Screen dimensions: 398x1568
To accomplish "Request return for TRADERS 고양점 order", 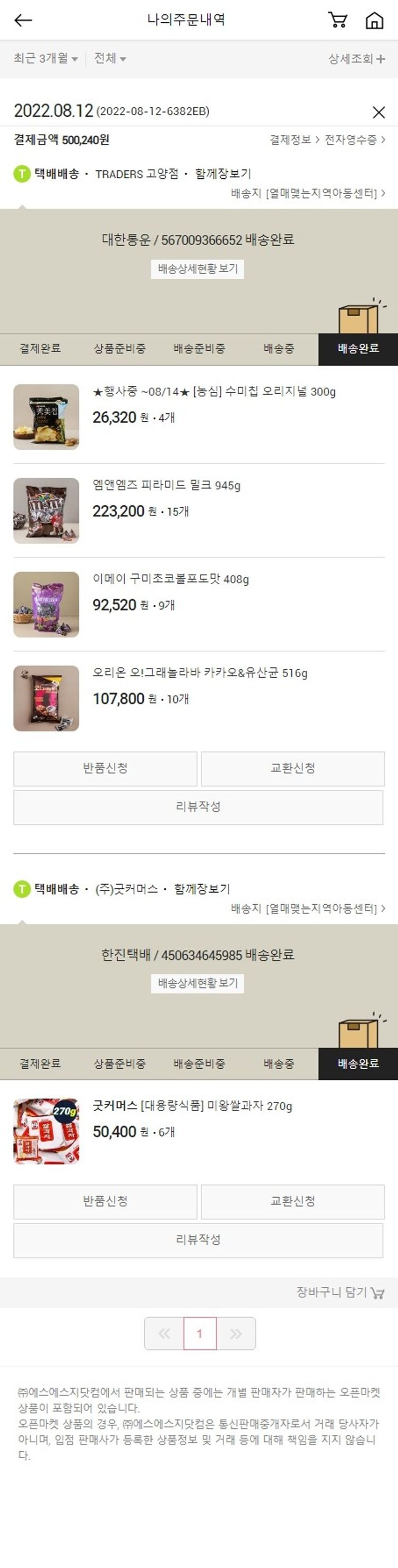I will coord(105,768).
